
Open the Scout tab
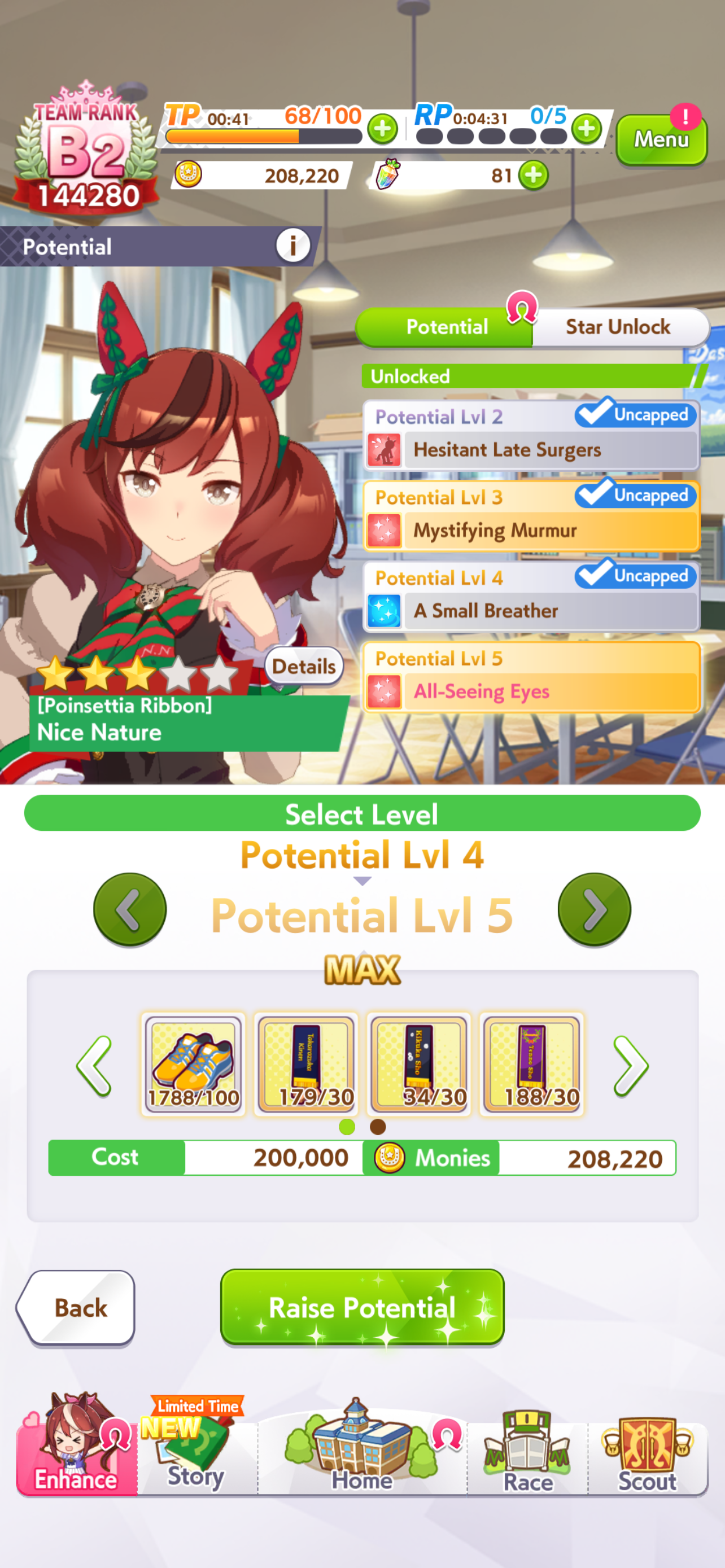[x=648, y=1455]
